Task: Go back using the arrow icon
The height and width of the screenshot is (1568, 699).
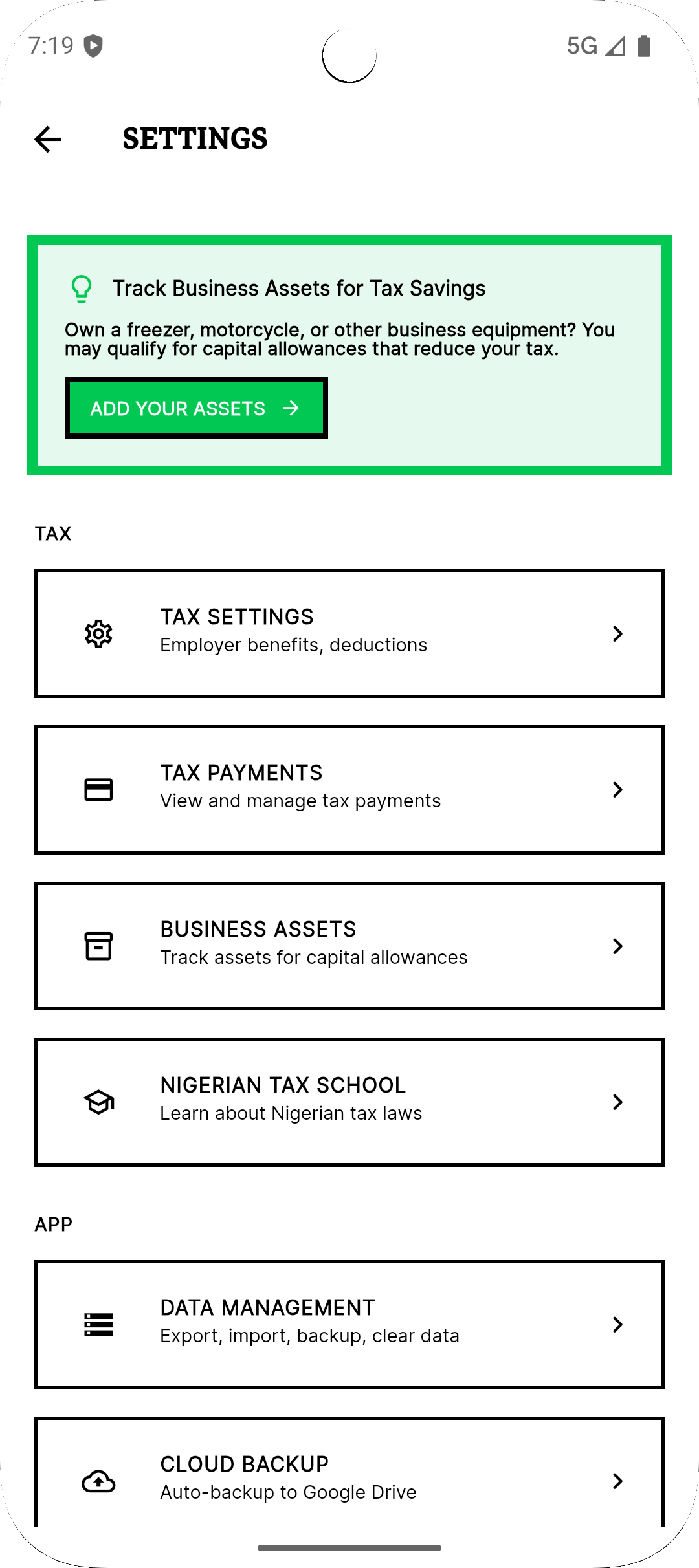Action: click(48, 139)
